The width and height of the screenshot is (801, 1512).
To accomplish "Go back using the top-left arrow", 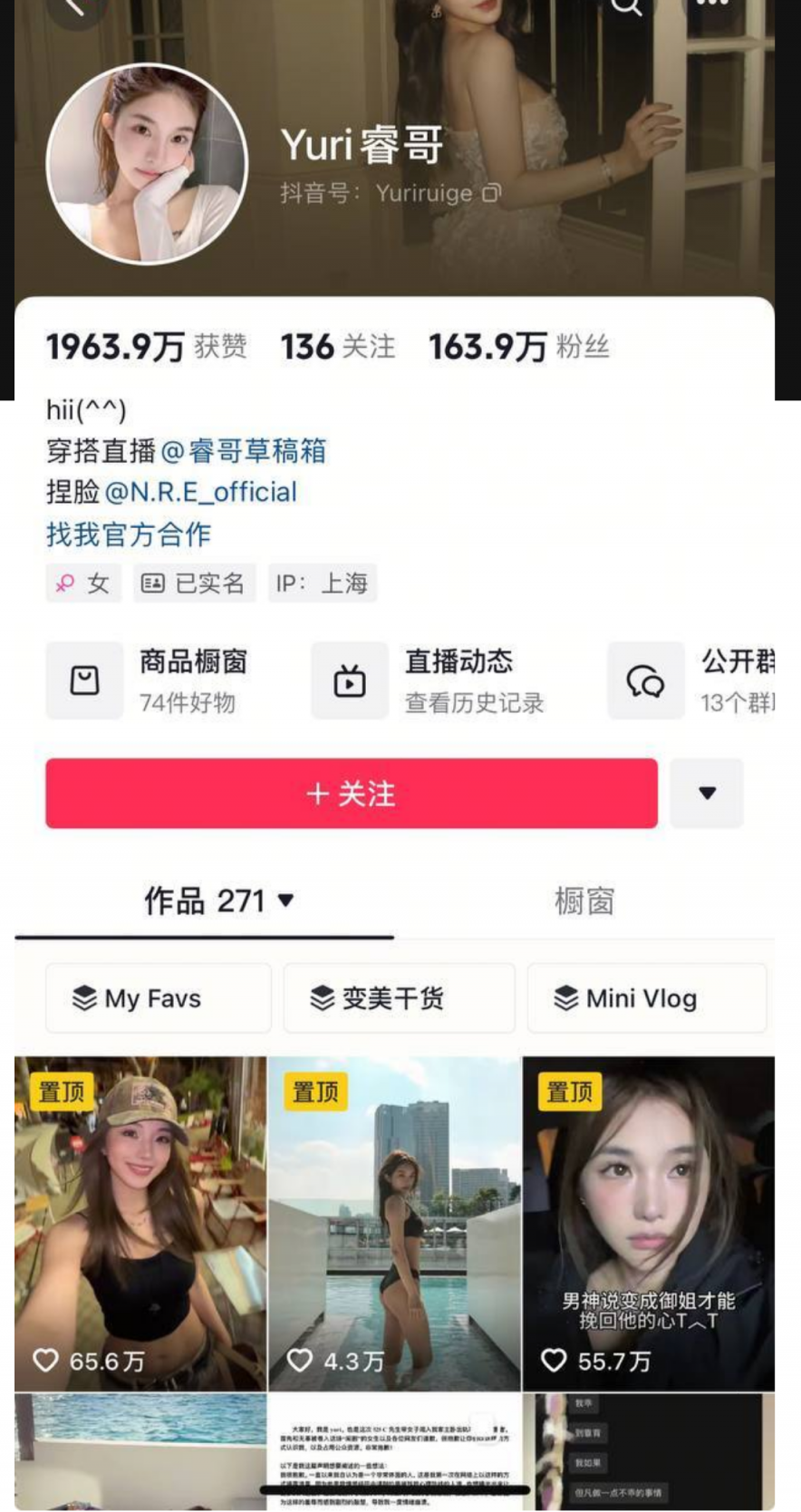I will 75,7.
